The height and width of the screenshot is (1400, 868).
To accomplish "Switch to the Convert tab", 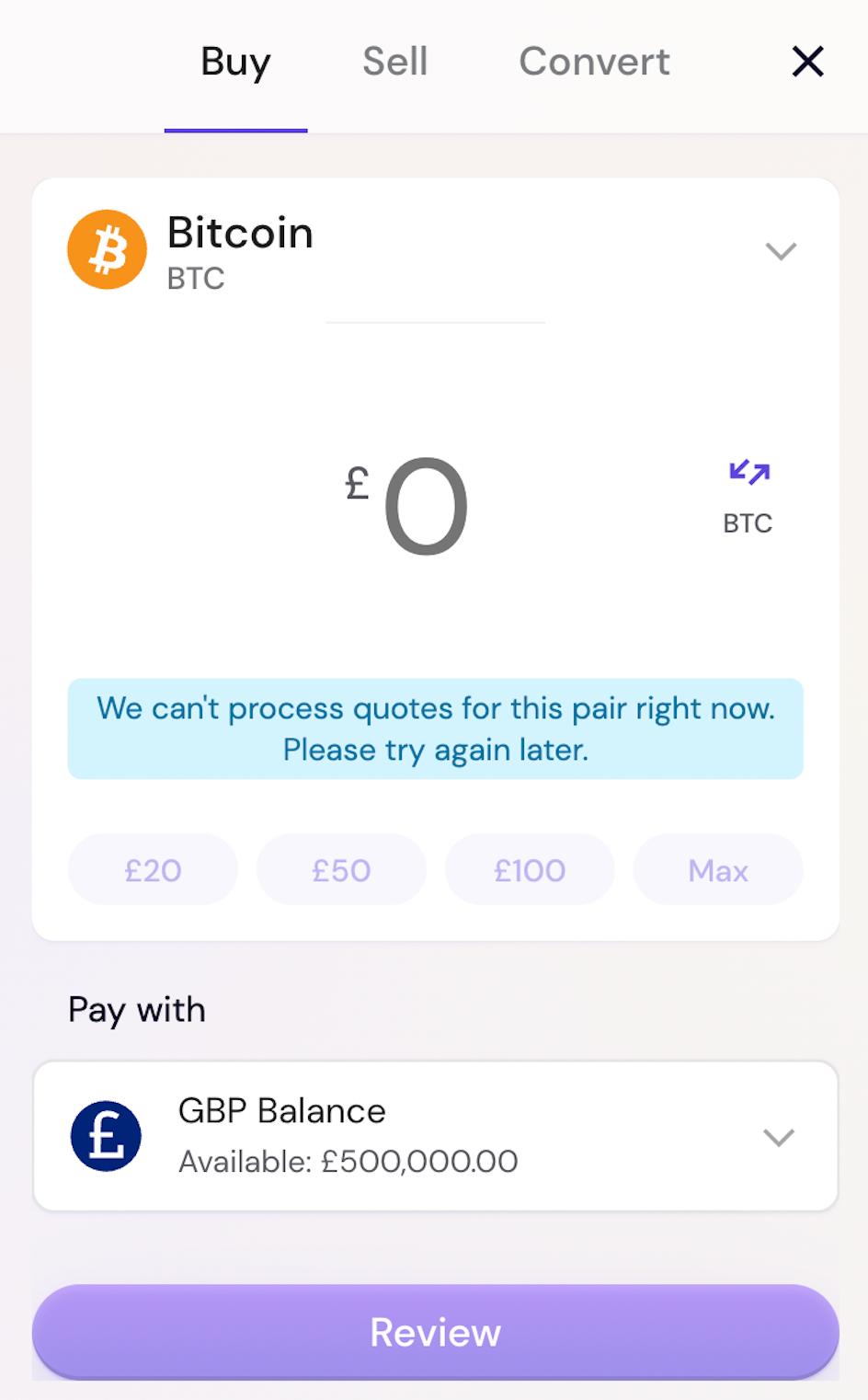I will click(594, 62).
